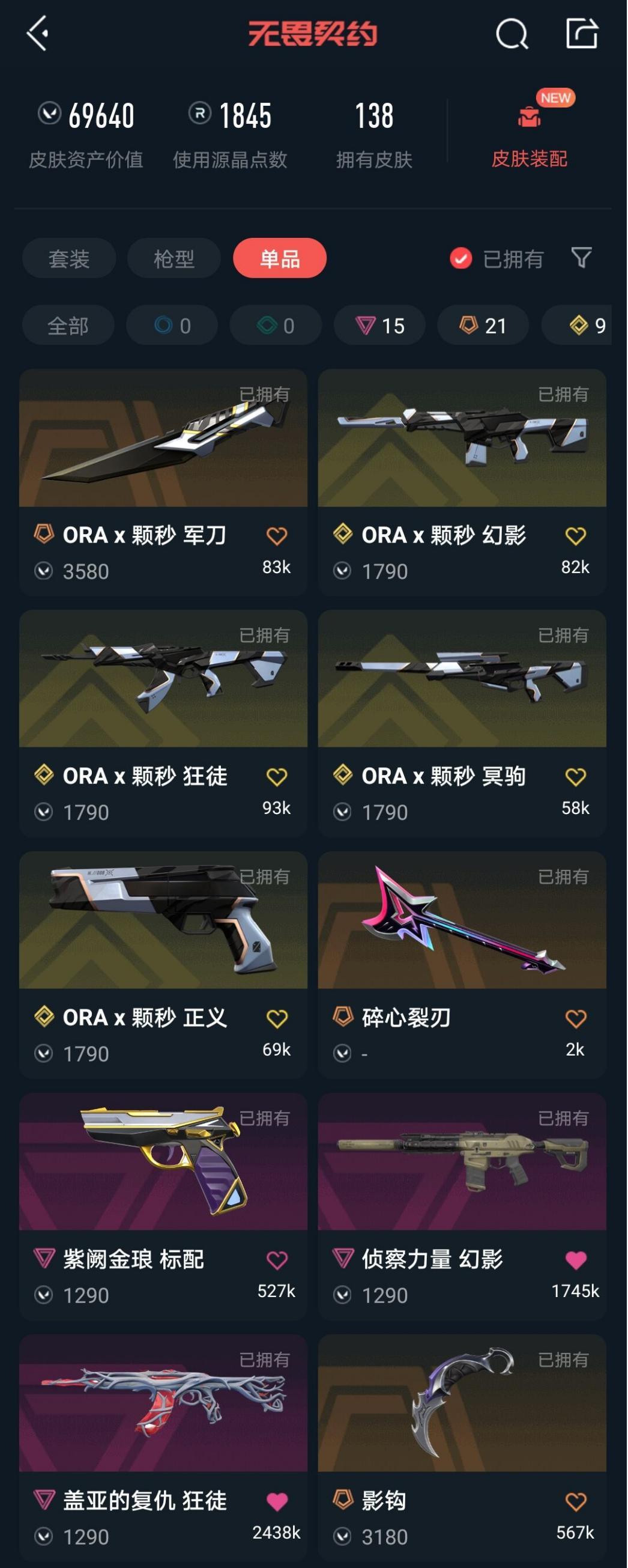
Task: Filter by the rarity chip showing 21
Action: point(483,326)
